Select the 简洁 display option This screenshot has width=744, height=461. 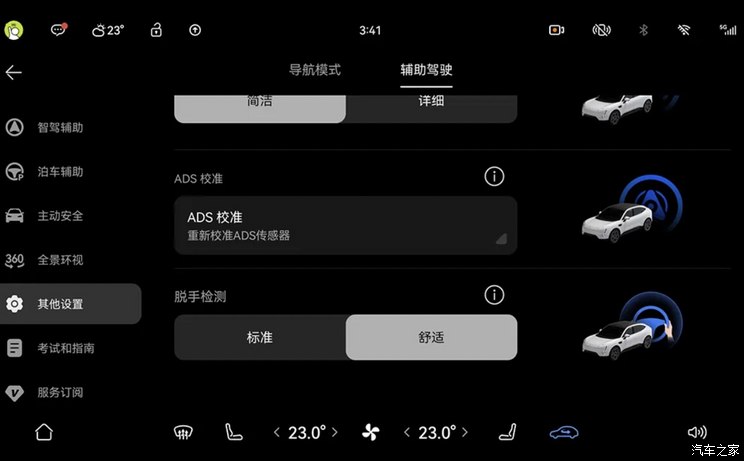[x=260, y=105]
